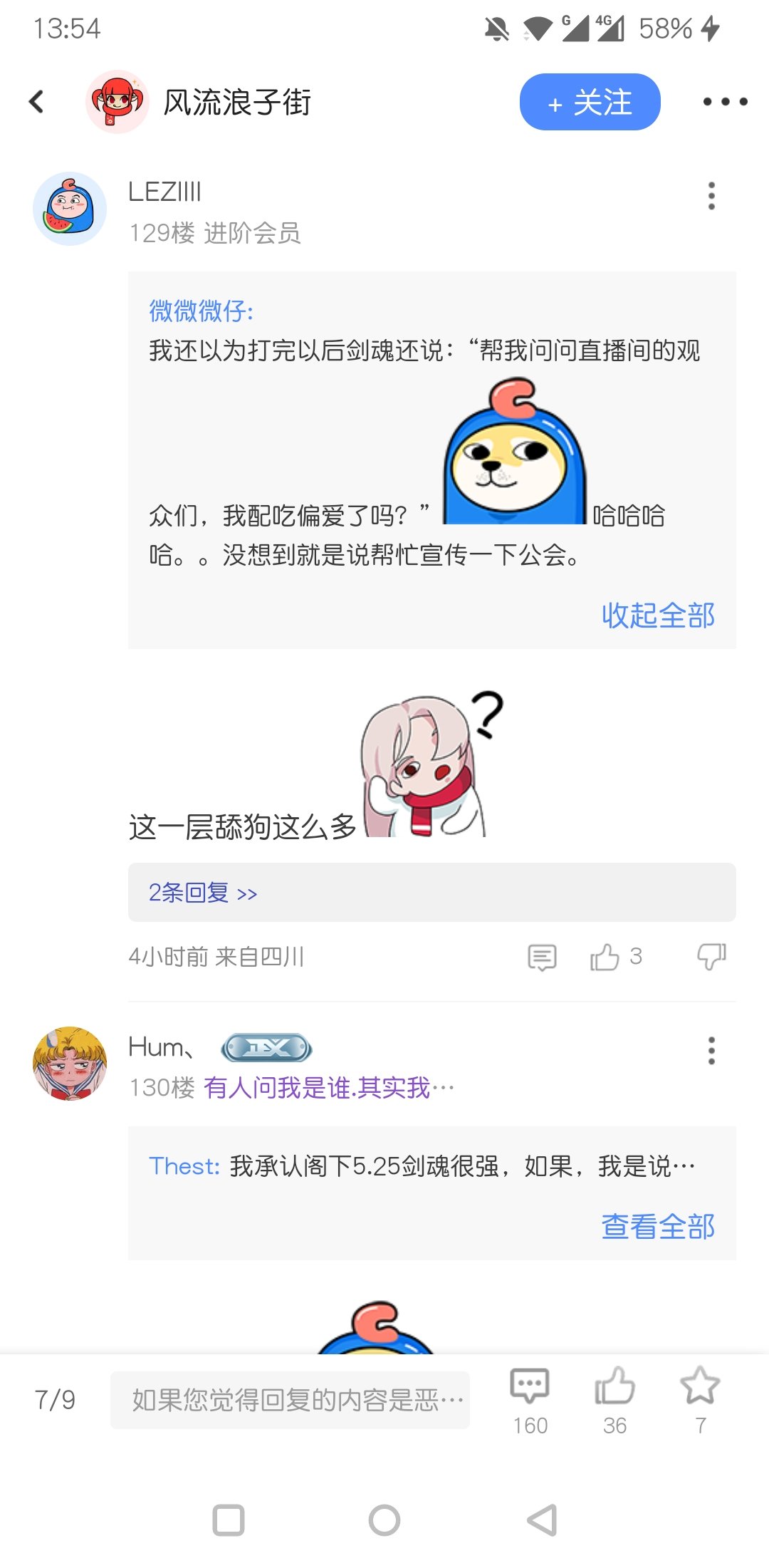Go back using the top-left arrow

36,102
